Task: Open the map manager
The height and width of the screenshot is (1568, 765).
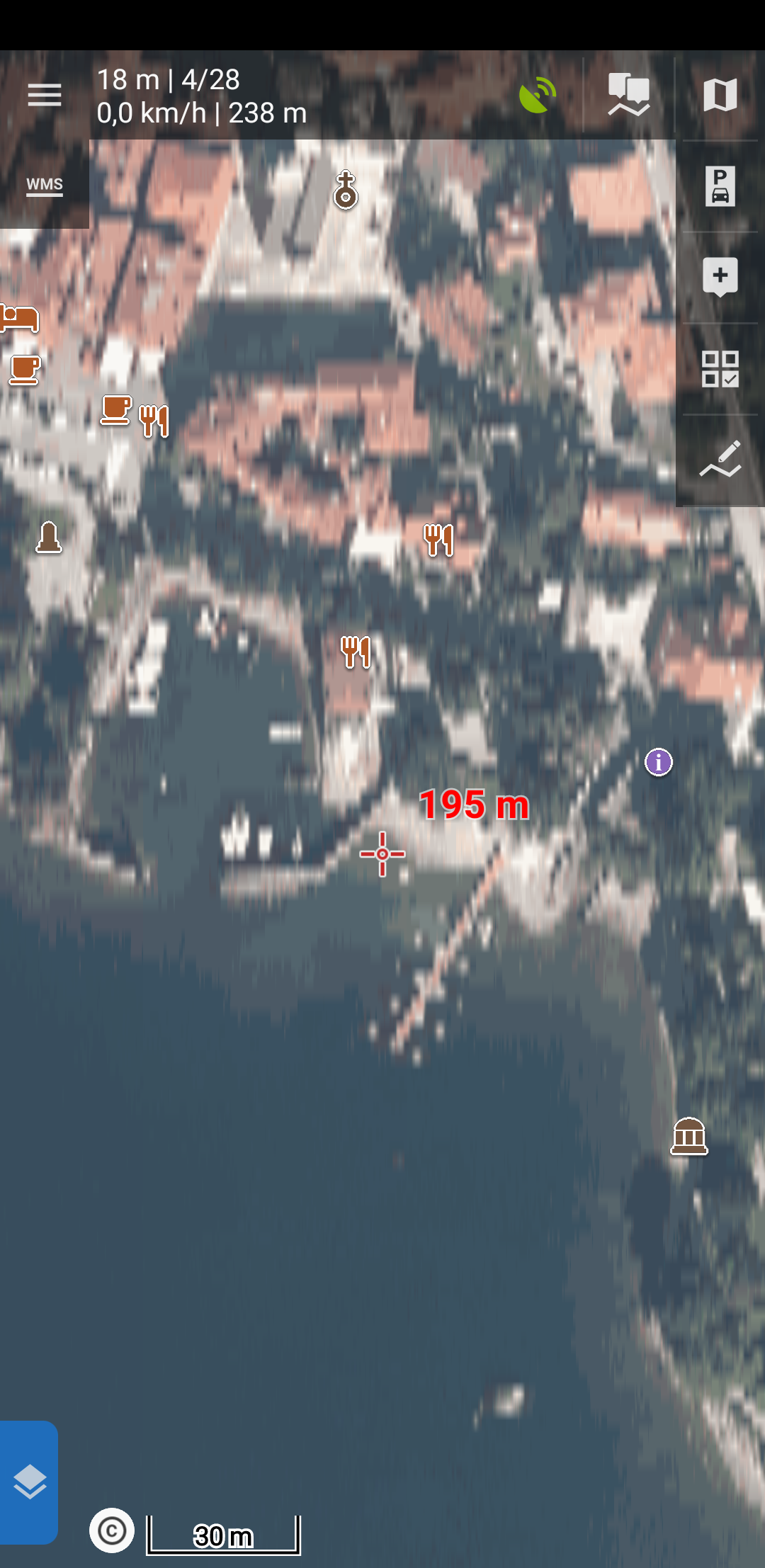Action: coord(720,95)
